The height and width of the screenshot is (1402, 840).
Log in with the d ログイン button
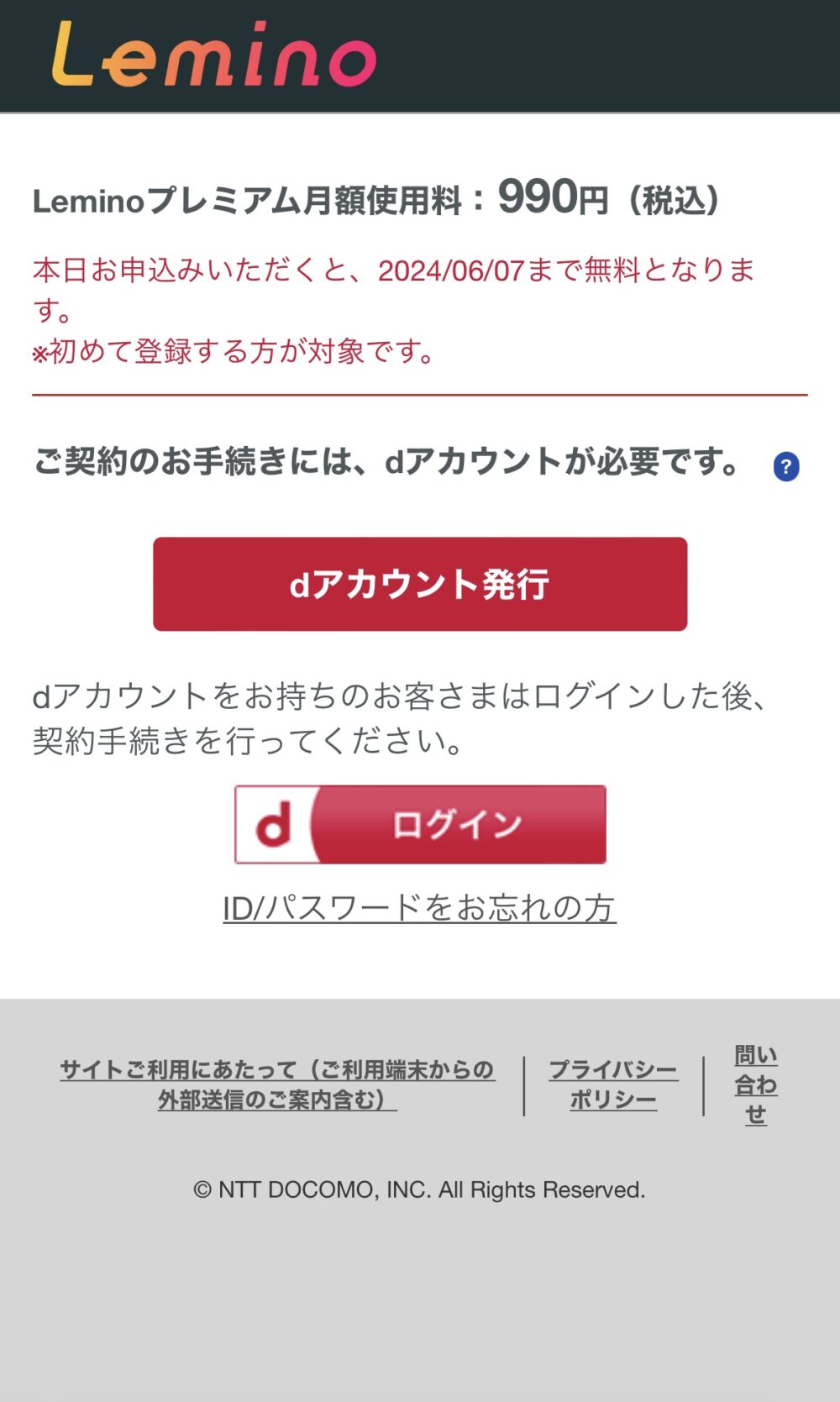[420, 824]
